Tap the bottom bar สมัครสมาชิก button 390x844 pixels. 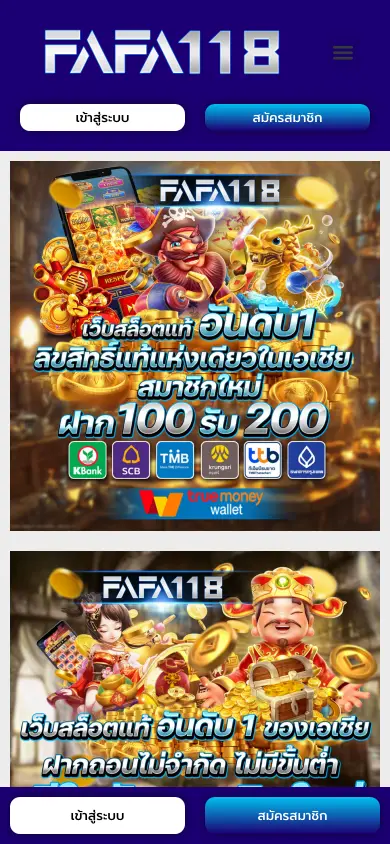(292, 815)
